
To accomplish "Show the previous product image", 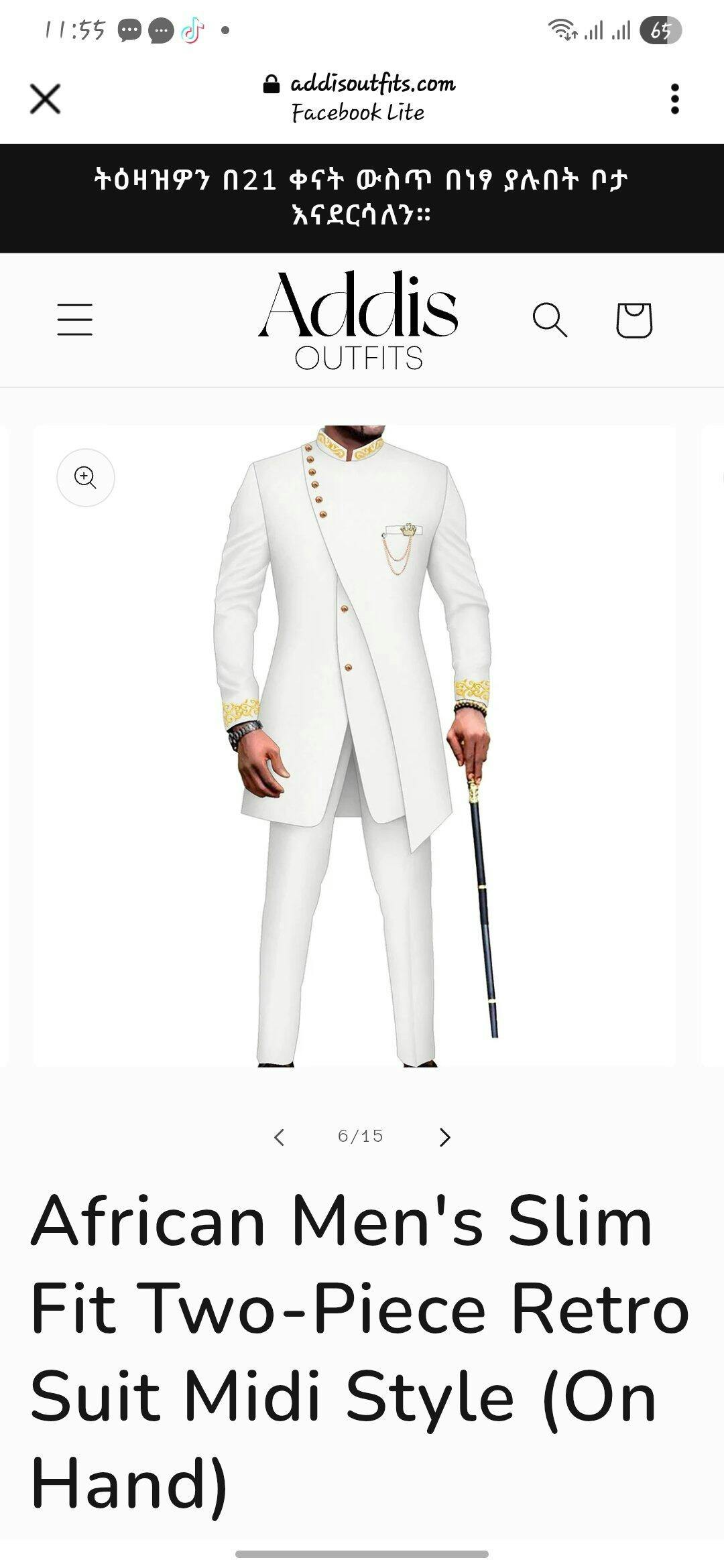I will (x=279, y=1137).
